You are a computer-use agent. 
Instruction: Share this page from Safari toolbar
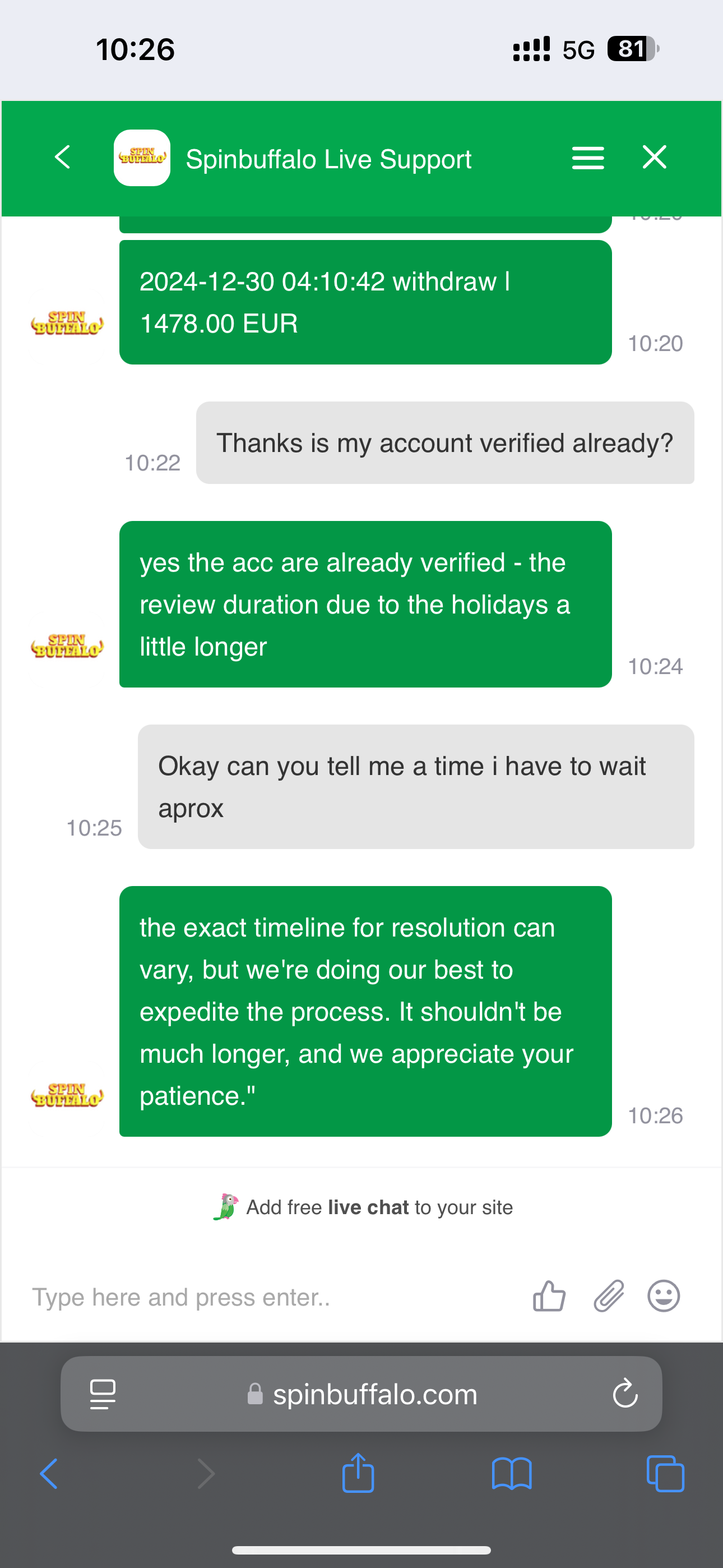coord(358,1474)
